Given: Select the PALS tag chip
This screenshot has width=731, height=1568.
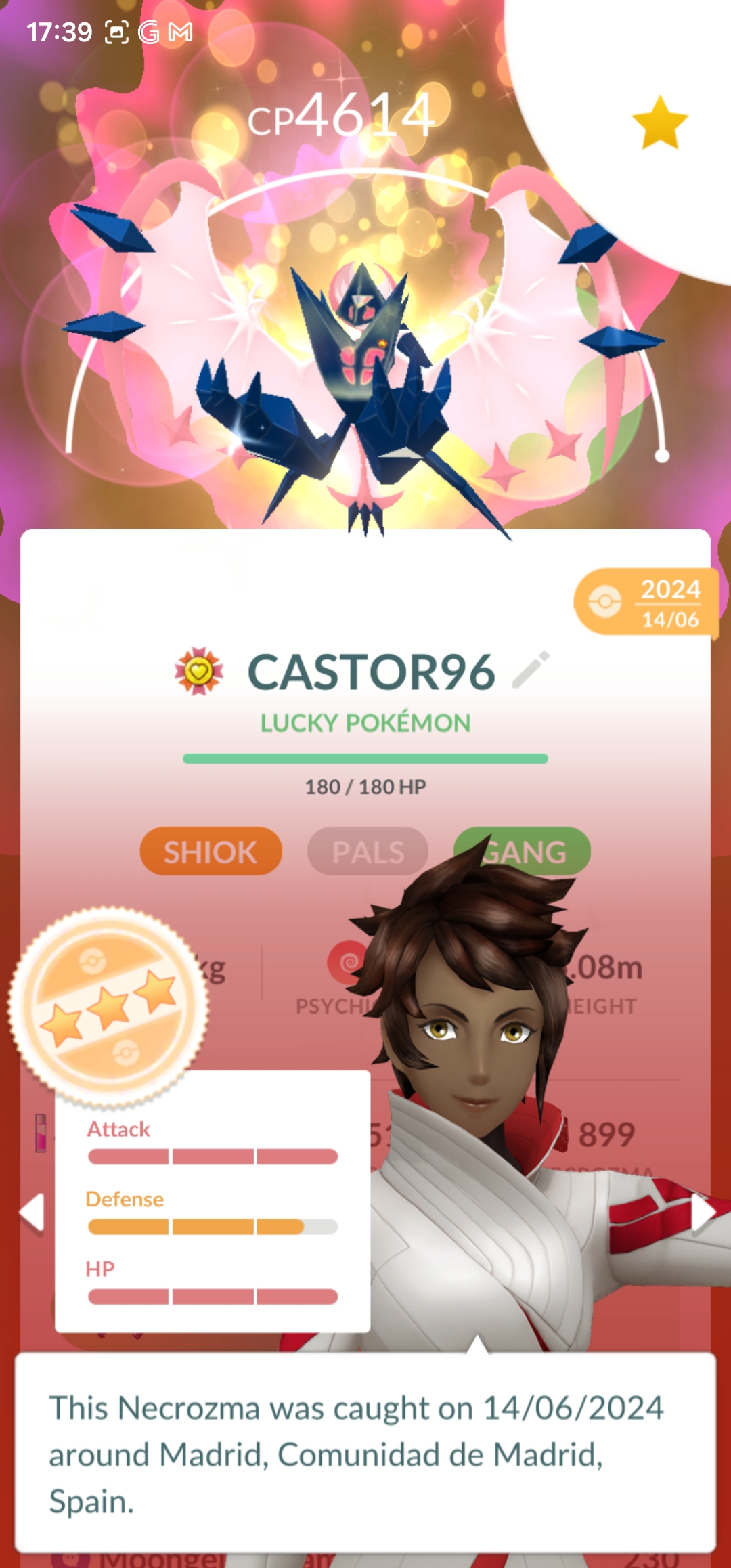Looking at the screenshot, I should 368,851.
